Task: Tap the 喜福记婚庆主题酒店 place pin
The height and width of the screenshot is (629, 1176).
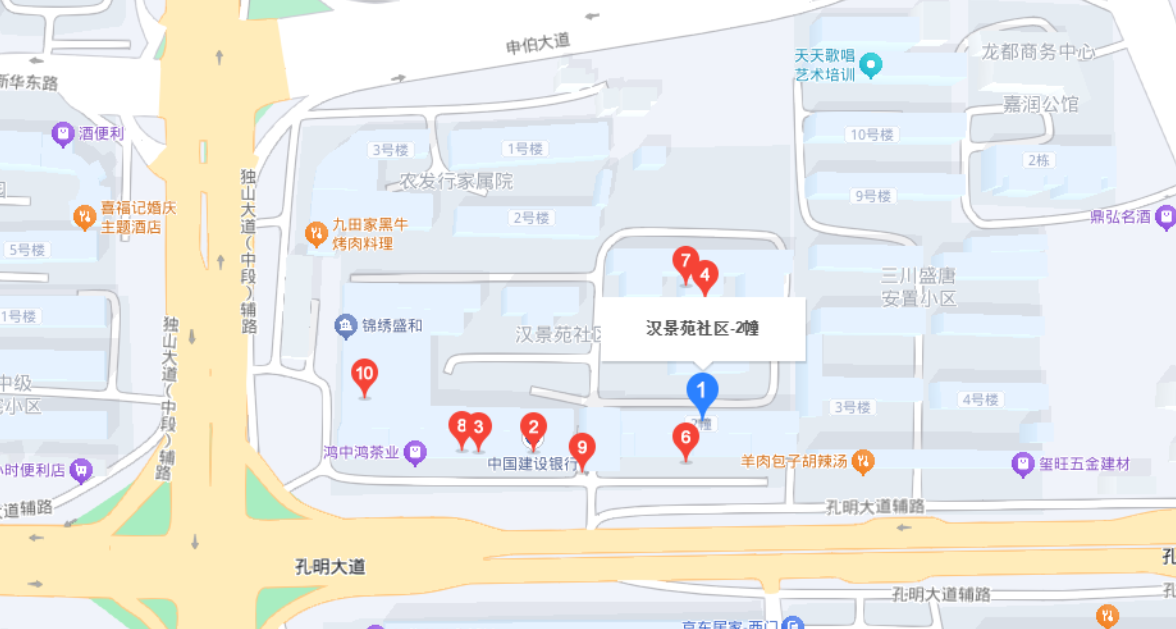Action: (x=85, y=214)
